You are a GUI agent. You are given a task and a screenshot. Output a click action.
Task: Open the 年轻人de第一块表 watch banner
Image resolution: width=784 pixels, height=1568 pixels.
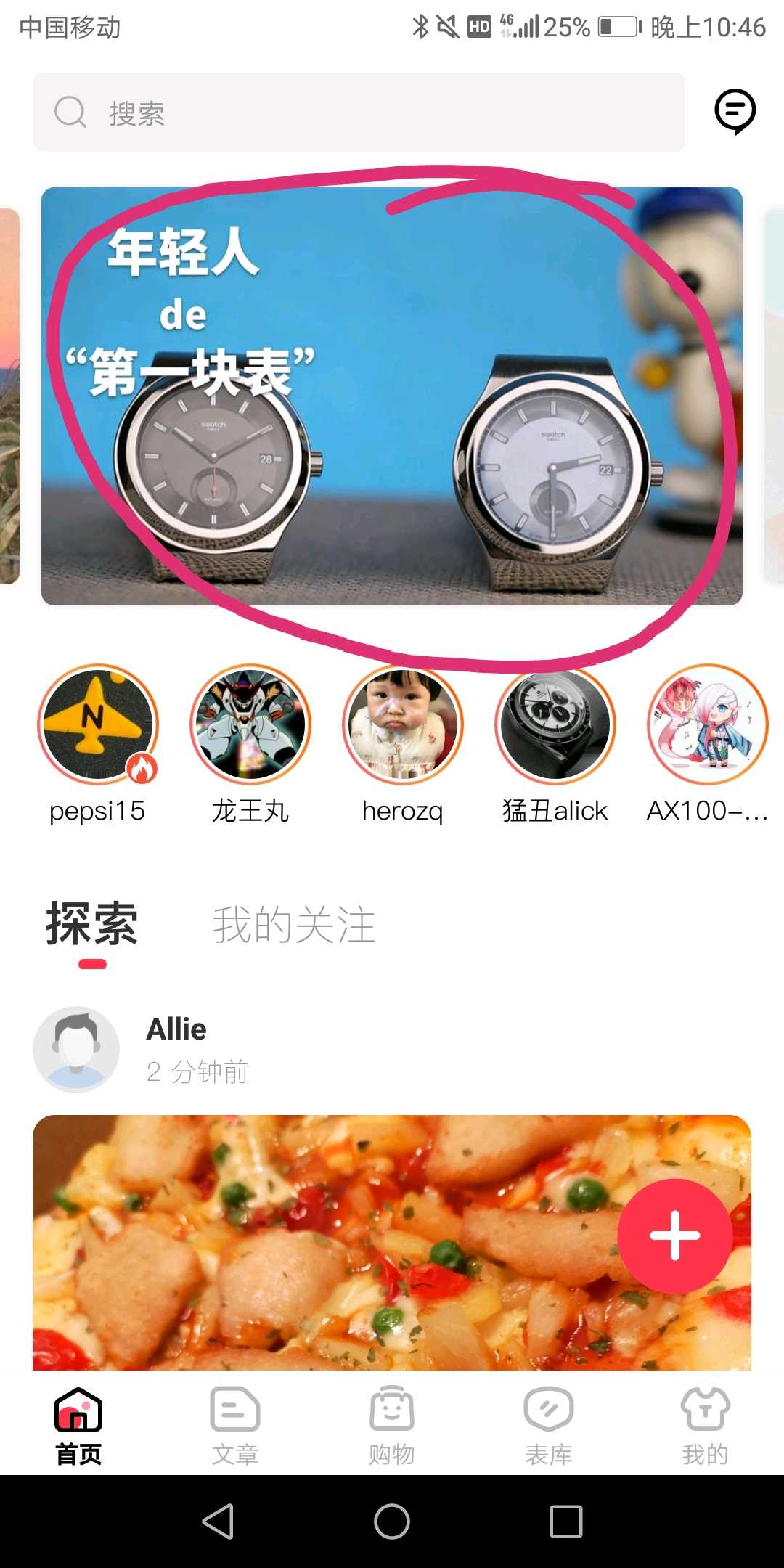392,396
